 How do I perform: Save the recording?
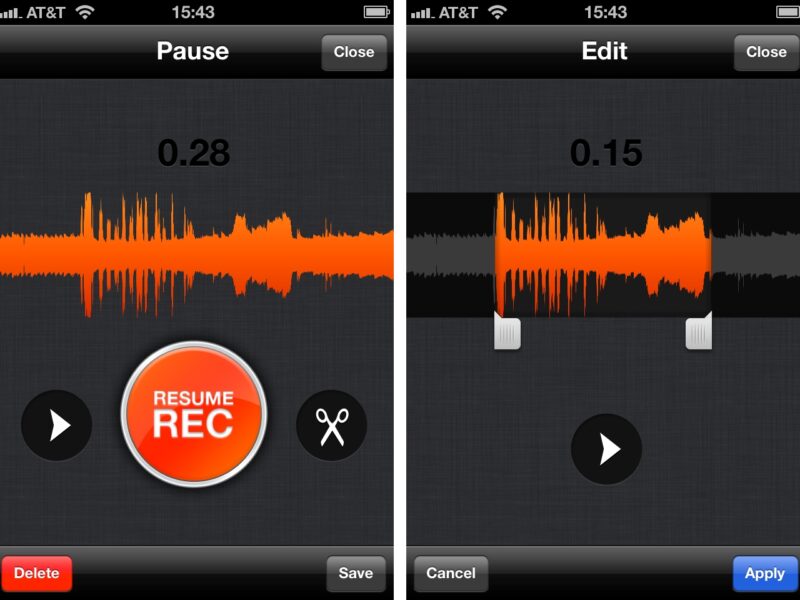pos(355,574)
